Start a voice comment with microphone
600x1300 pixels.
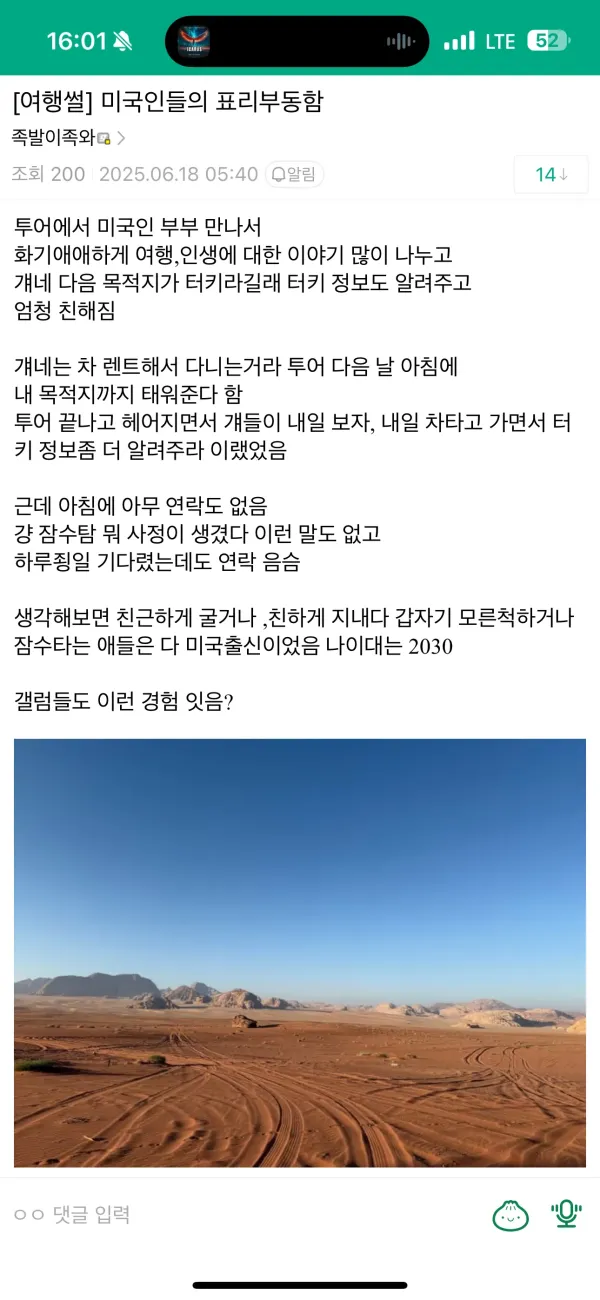566,1214
